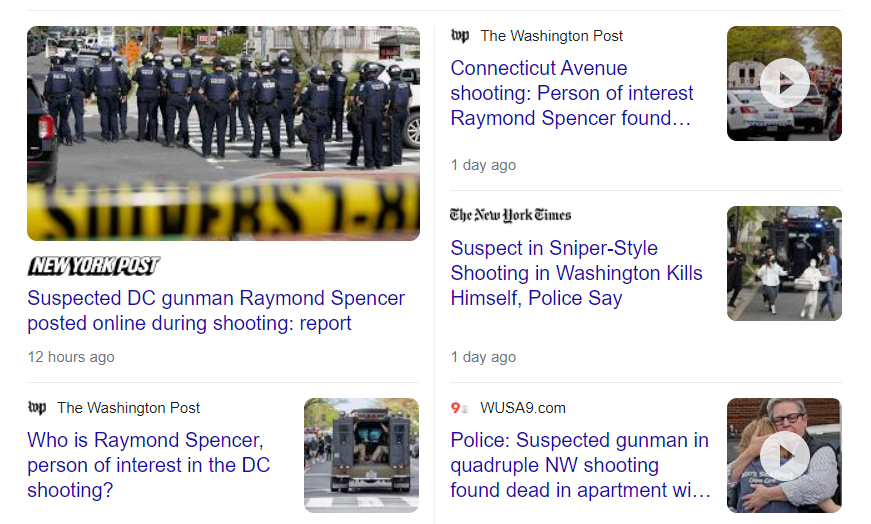The image size is (871, 524).
Task: Open the Who is Raymond Spencer article
Action: (x=148, y=465)
